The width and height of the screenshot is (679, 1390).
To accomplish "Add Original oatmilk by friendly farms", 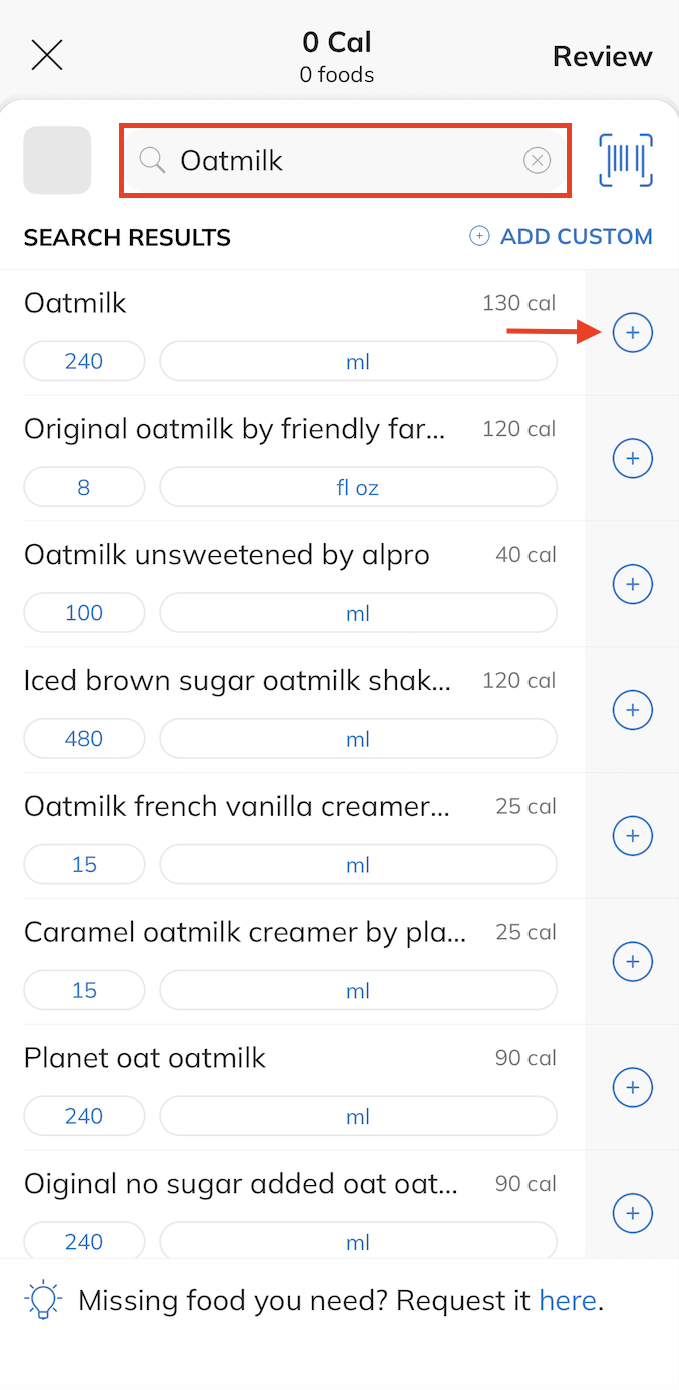I will (632, 459).
